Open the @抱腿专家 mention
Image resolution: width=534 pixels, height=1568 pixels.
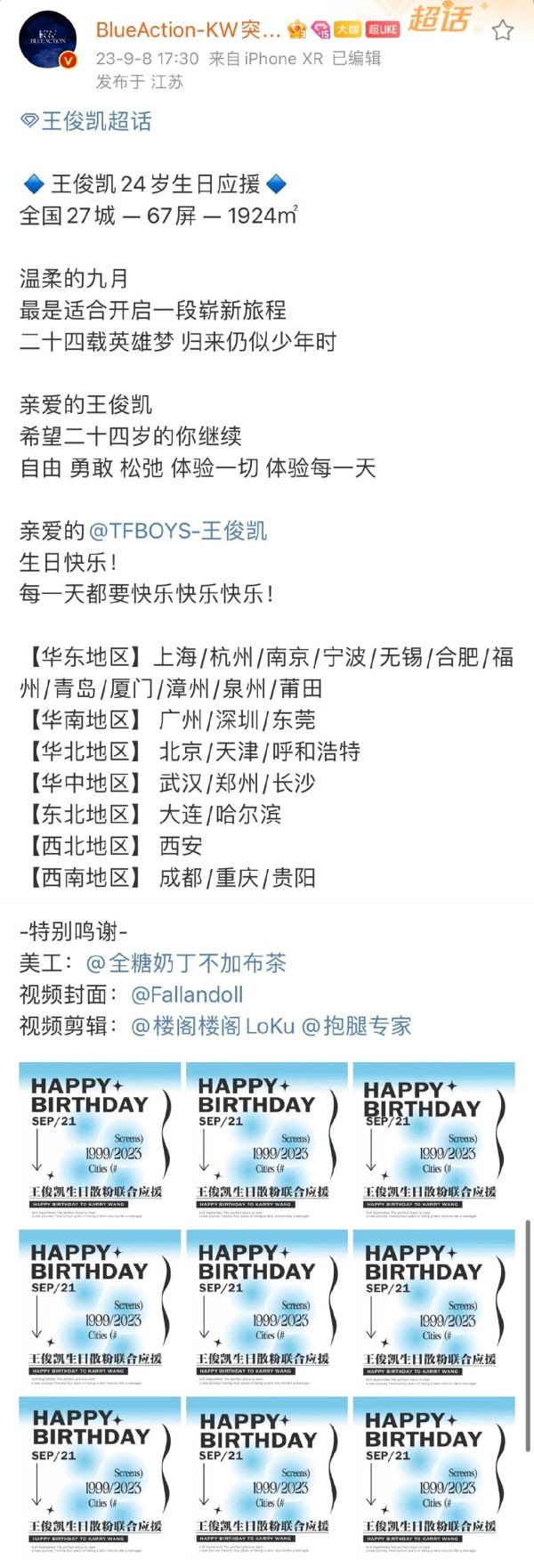[x=357, y=1026]
